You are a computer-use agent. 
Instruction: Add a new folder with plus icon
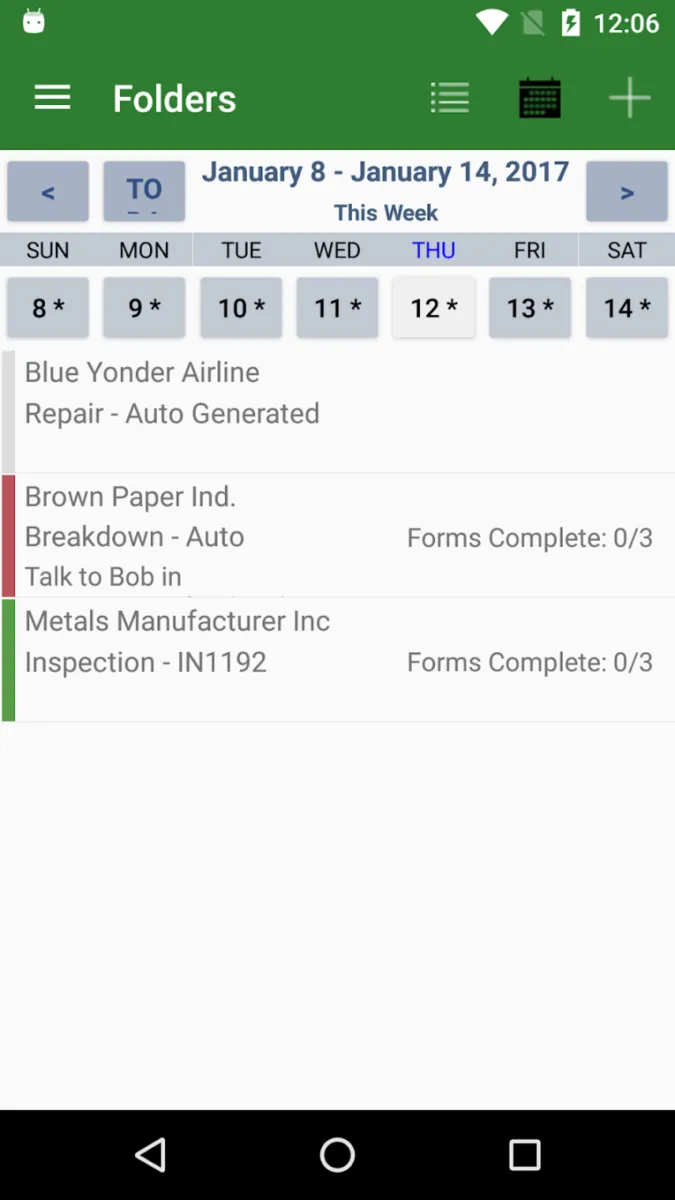coord(629,98)
